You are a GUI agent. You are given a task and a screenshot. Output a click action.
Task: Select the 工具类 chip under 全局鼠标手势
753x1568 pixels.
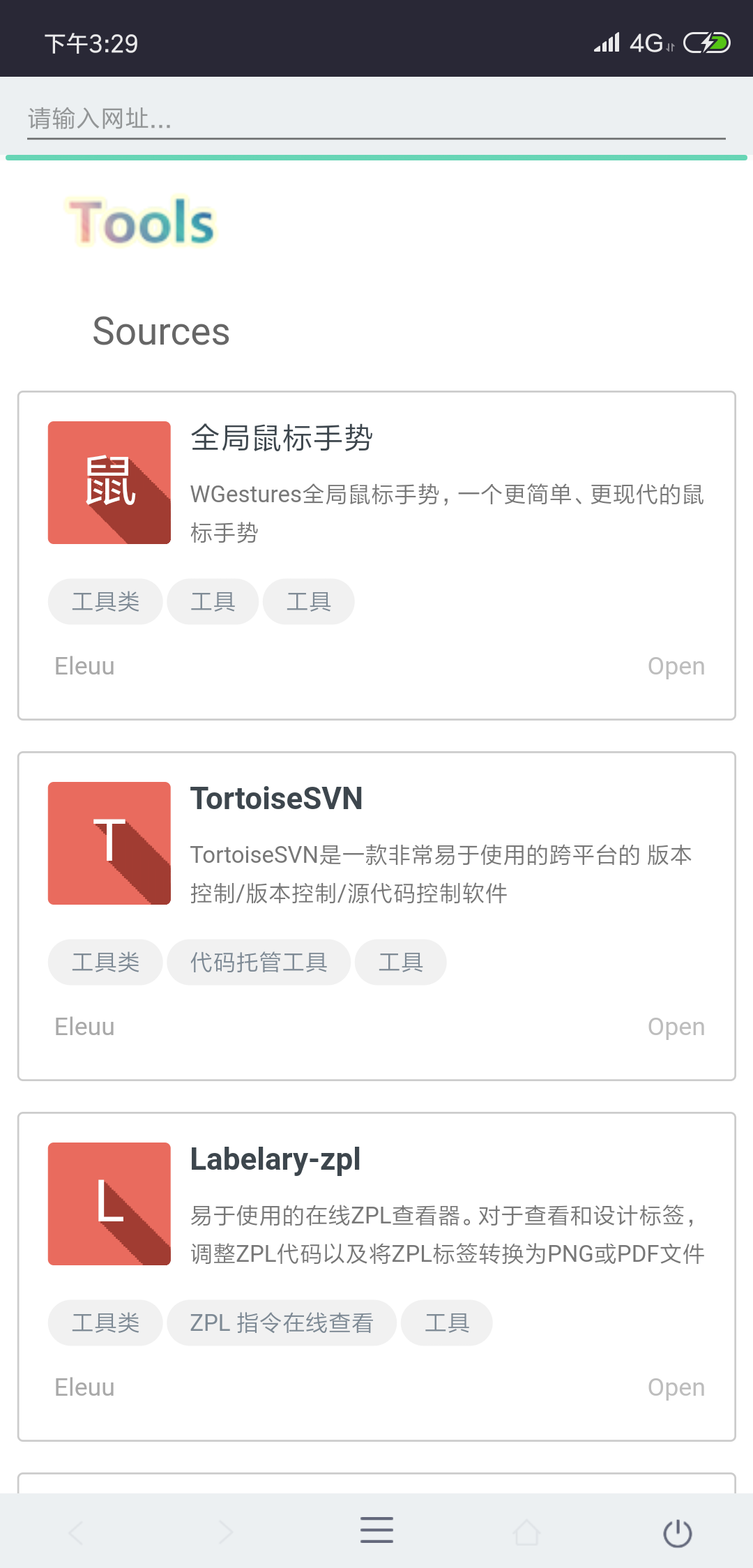point(105,602)
